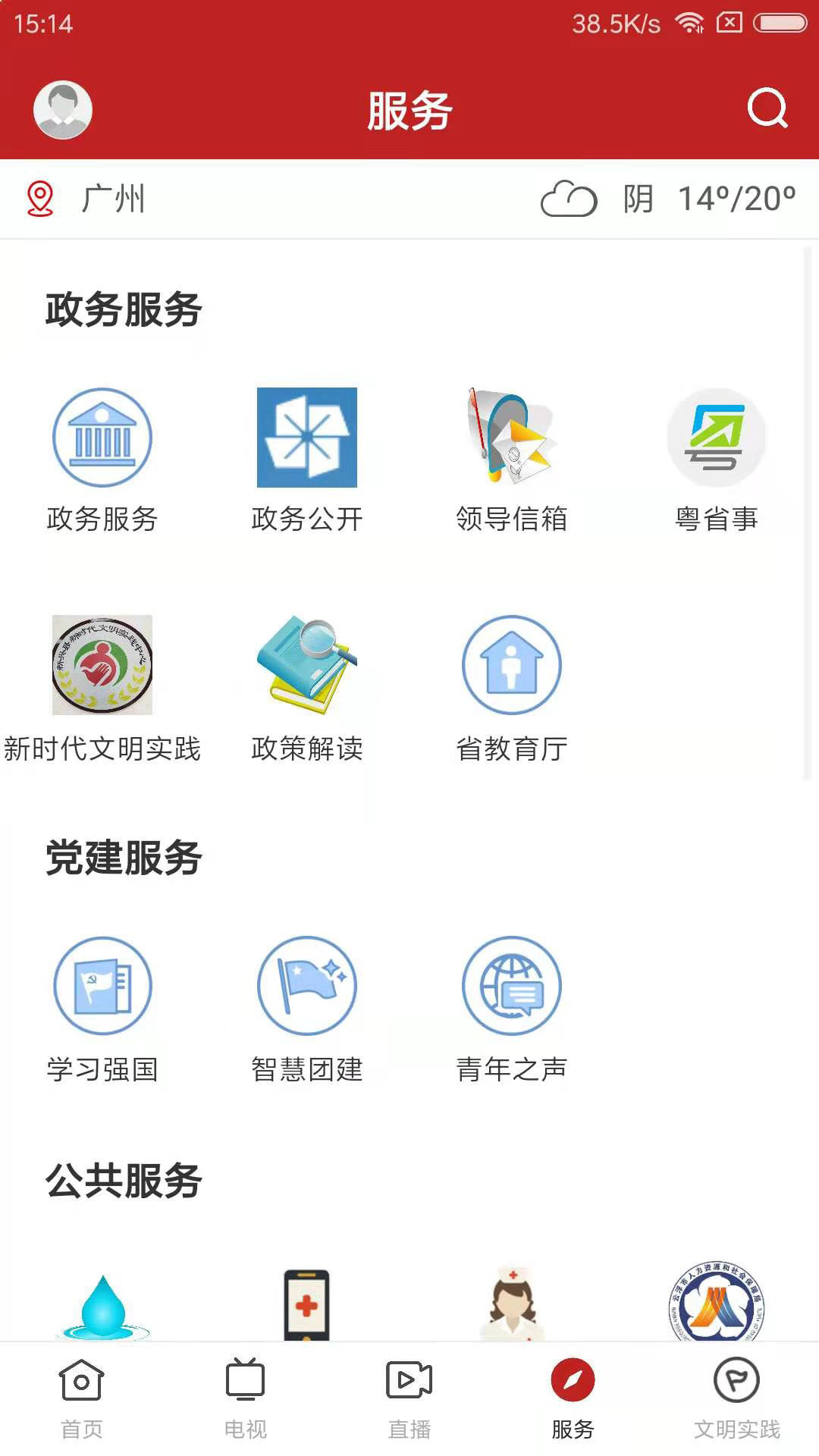819x1456 pixels.
Task: Open the 领导信箱 mailbox service
Action: pyautogui.click(x=512, y=438)
